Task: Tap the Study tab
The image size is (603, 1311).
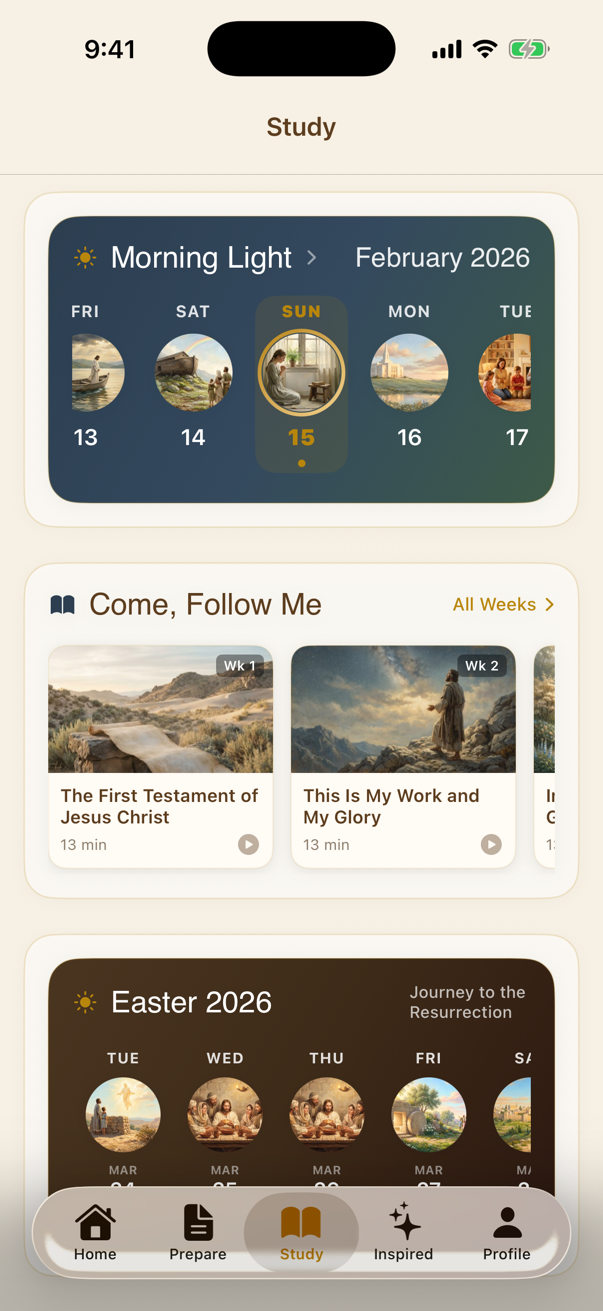Action: (x=301, y=1232)
